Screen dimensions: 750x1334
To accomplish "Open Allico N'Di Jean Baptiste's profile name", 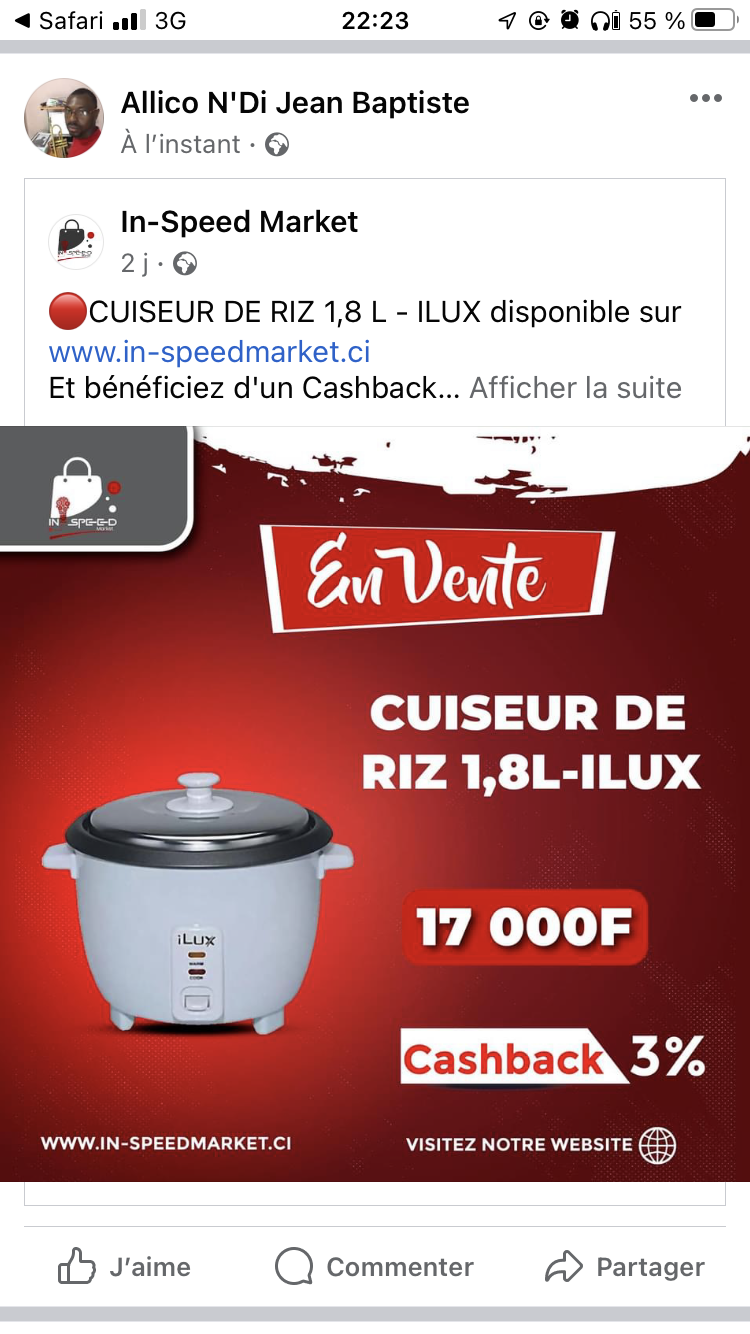I will 295,102.
